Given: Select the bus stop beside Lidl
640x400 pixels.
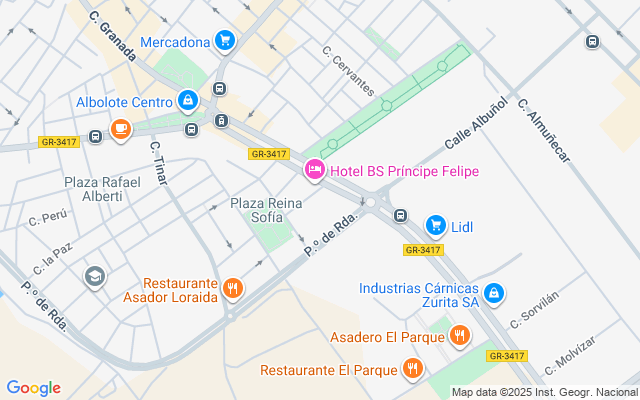Looking at the screenshot, I should 400,216.
